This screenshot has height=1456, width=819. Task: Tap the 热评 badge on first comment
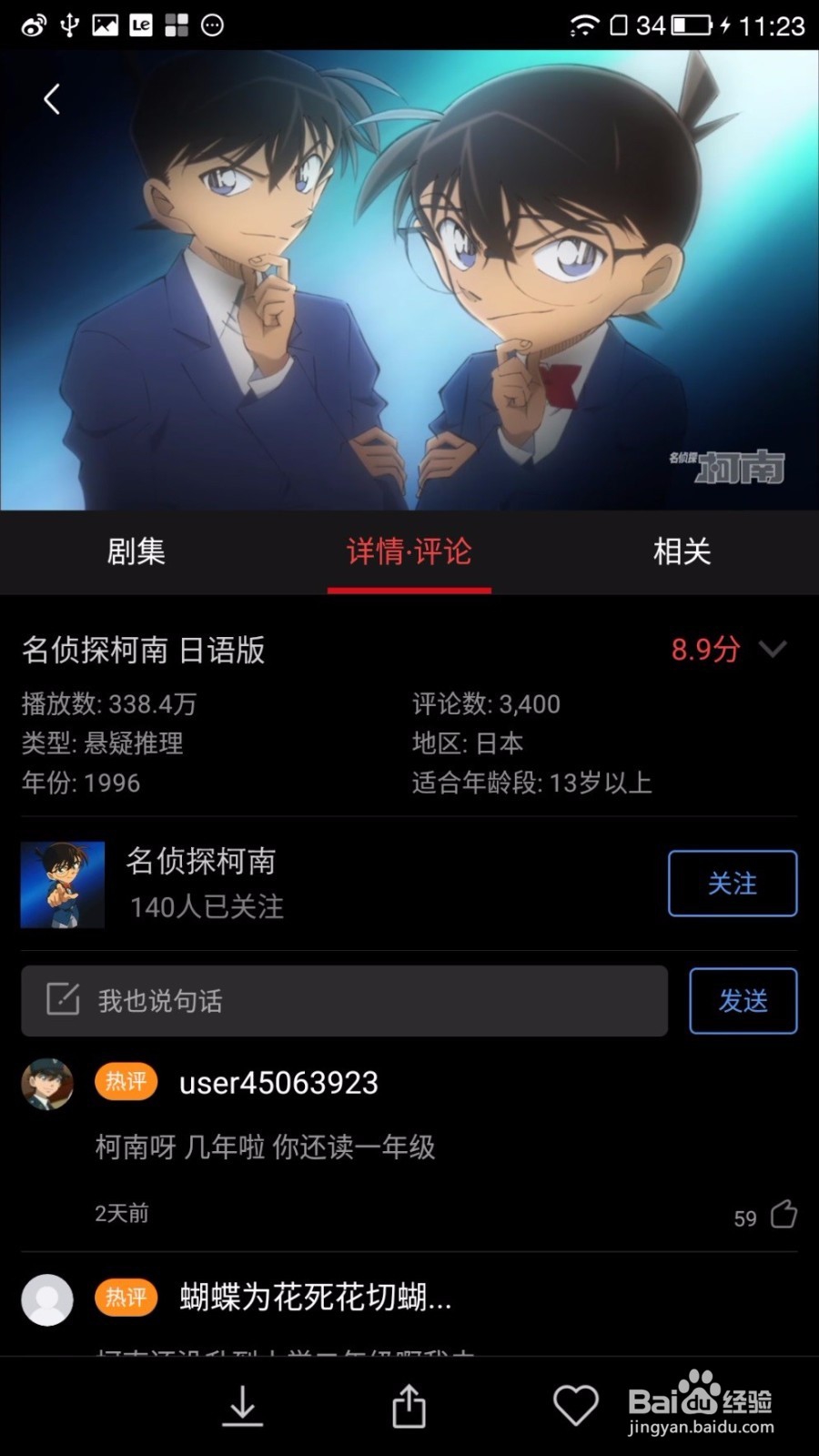[x=126, y=1082]
